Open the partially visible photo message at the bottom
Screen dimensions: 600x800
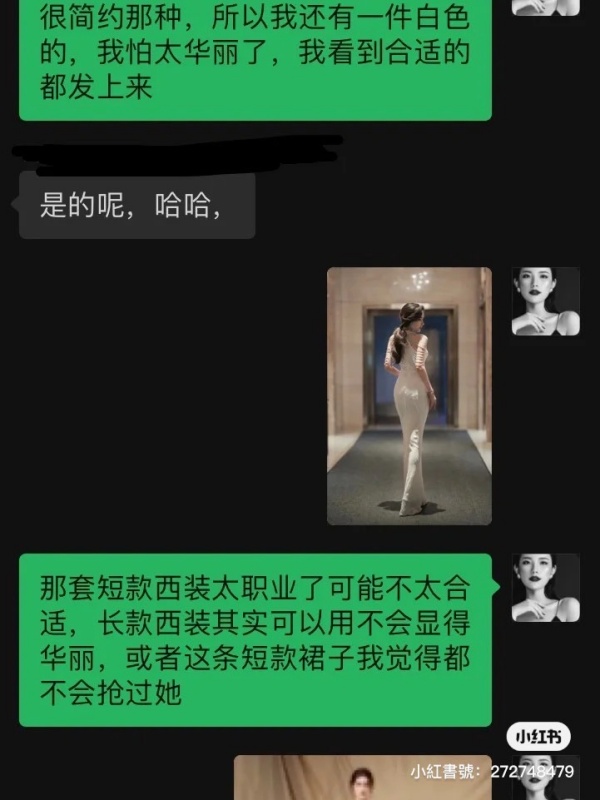point(362,778)
